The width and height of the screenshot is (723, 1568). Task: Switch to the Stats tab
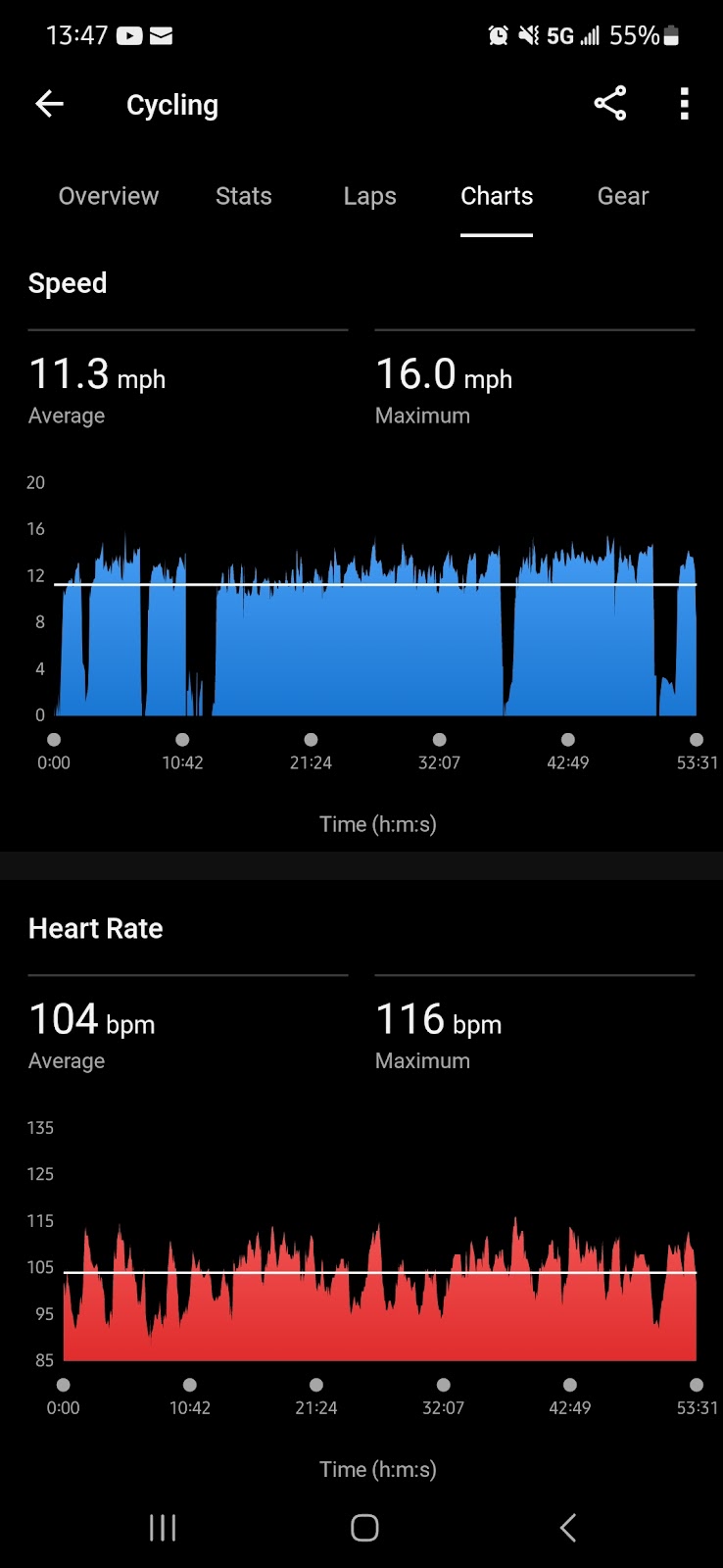point(243,196)
